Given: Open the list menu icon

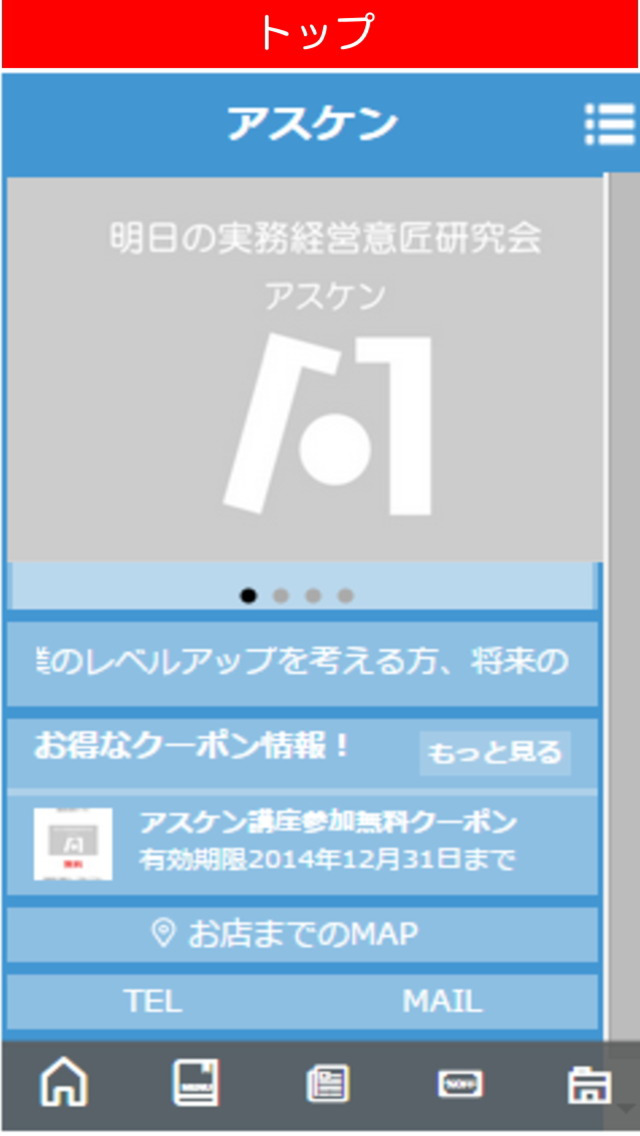Looking at the screenshot, I should click(x=609, y=124).
